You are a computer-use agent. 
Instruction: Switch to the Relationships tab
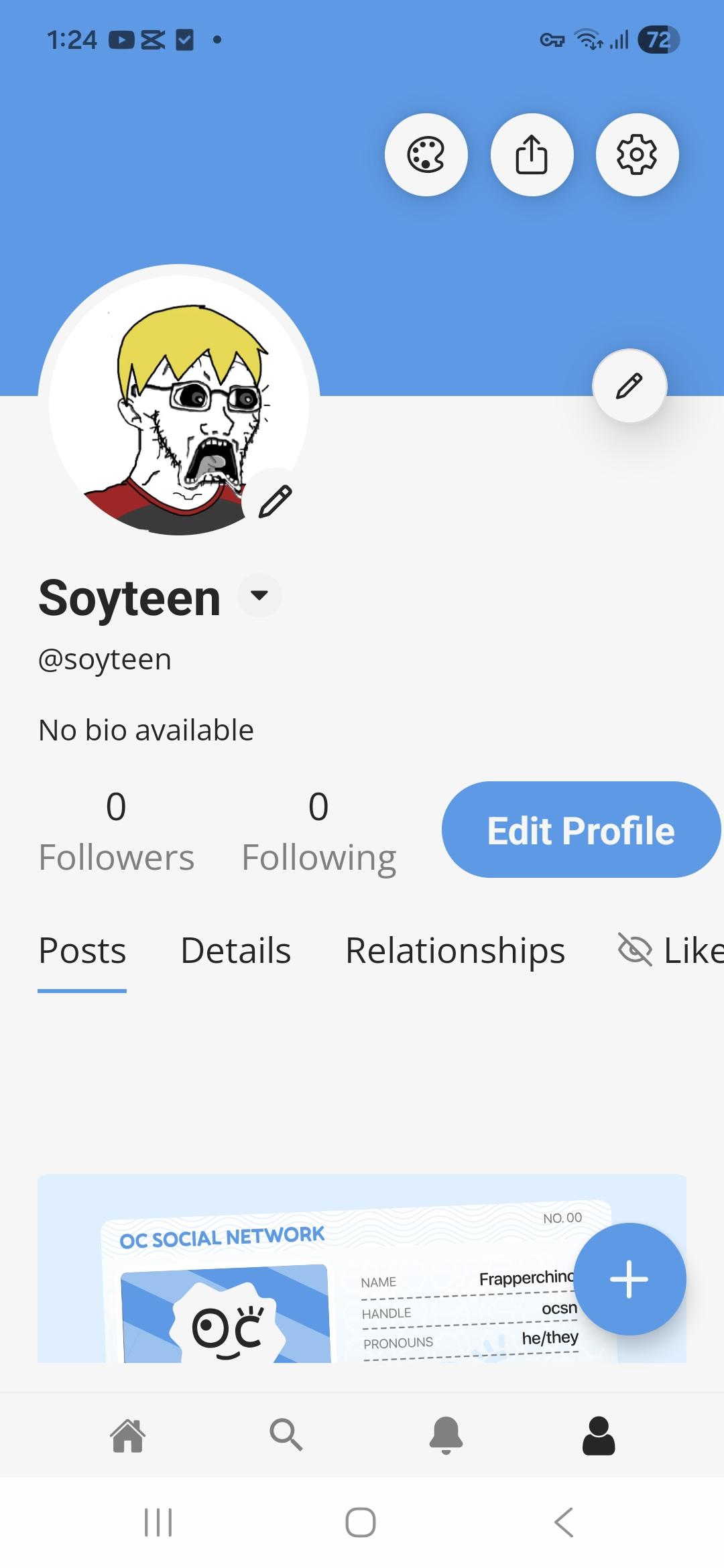(x=455, y=950)
